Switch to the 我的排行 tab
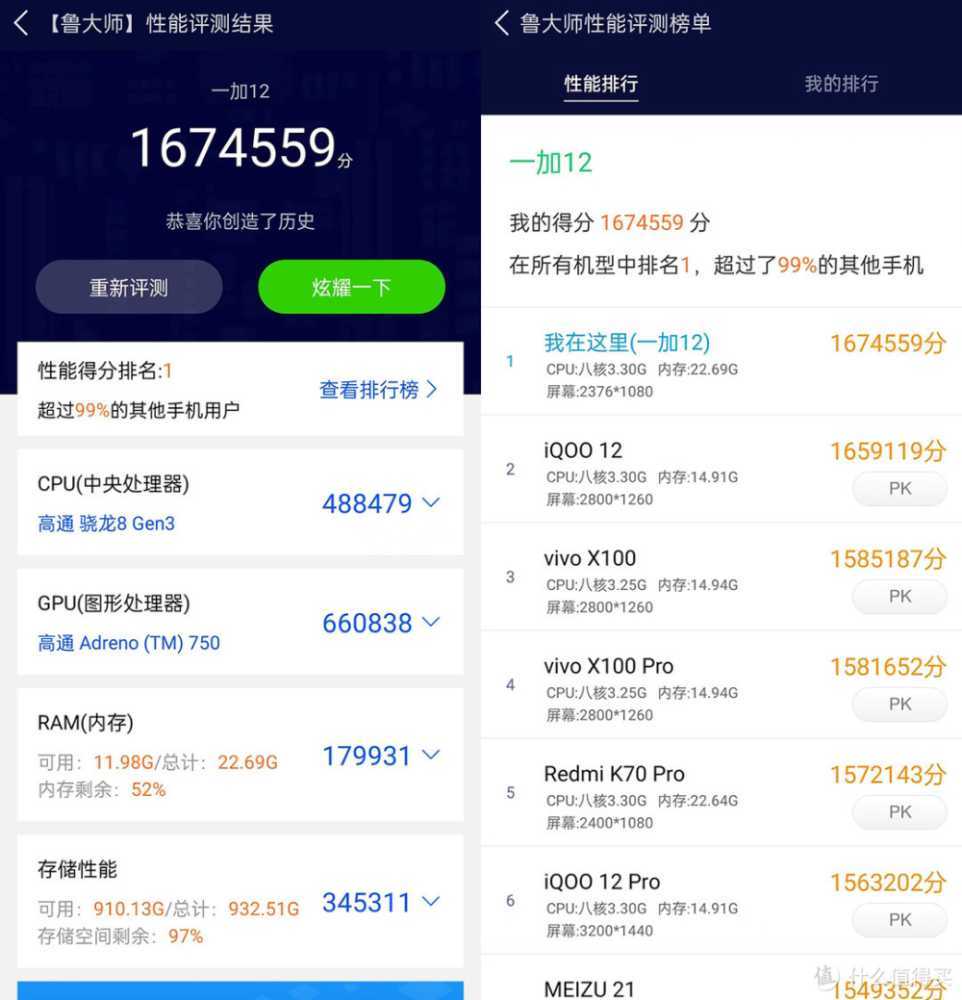Screen dimensions: 962x1000 pos(840,84)
